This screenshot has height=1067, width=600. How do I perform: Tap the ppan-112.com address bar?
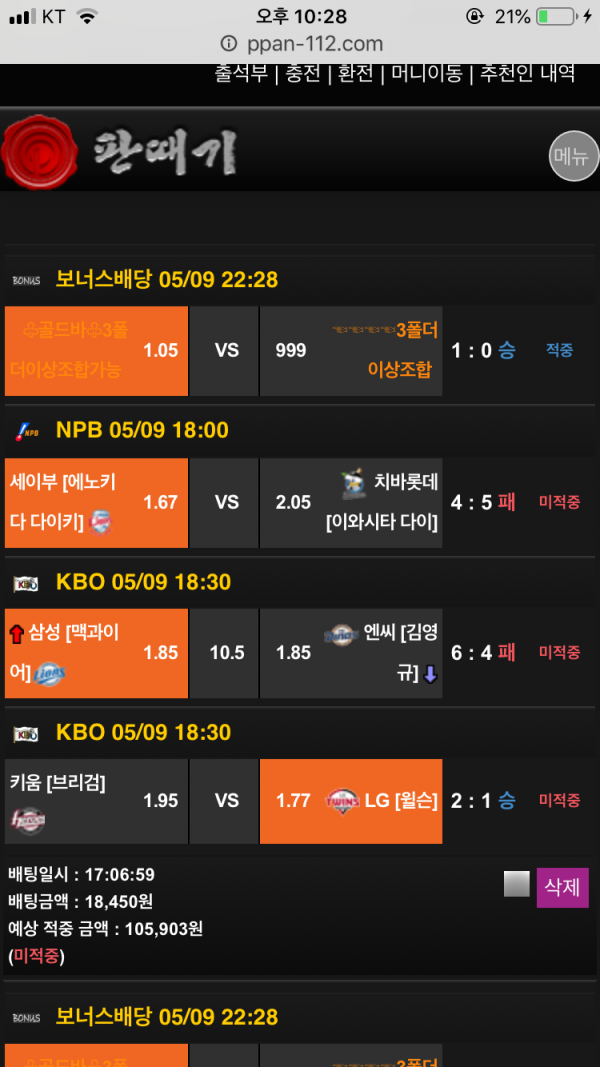300,43
